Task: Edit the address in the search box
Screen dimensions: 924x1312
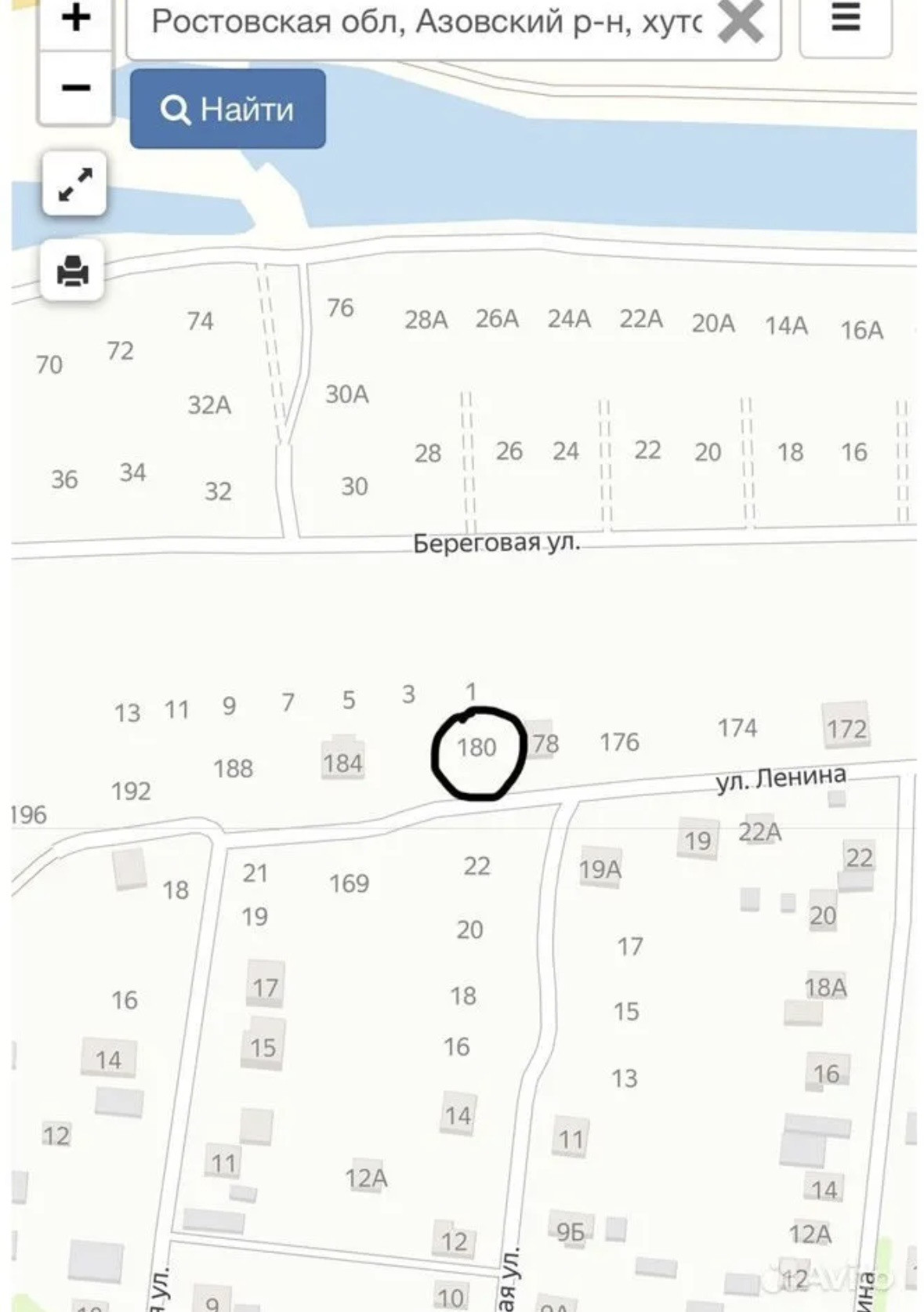Action: coord(423,24)
